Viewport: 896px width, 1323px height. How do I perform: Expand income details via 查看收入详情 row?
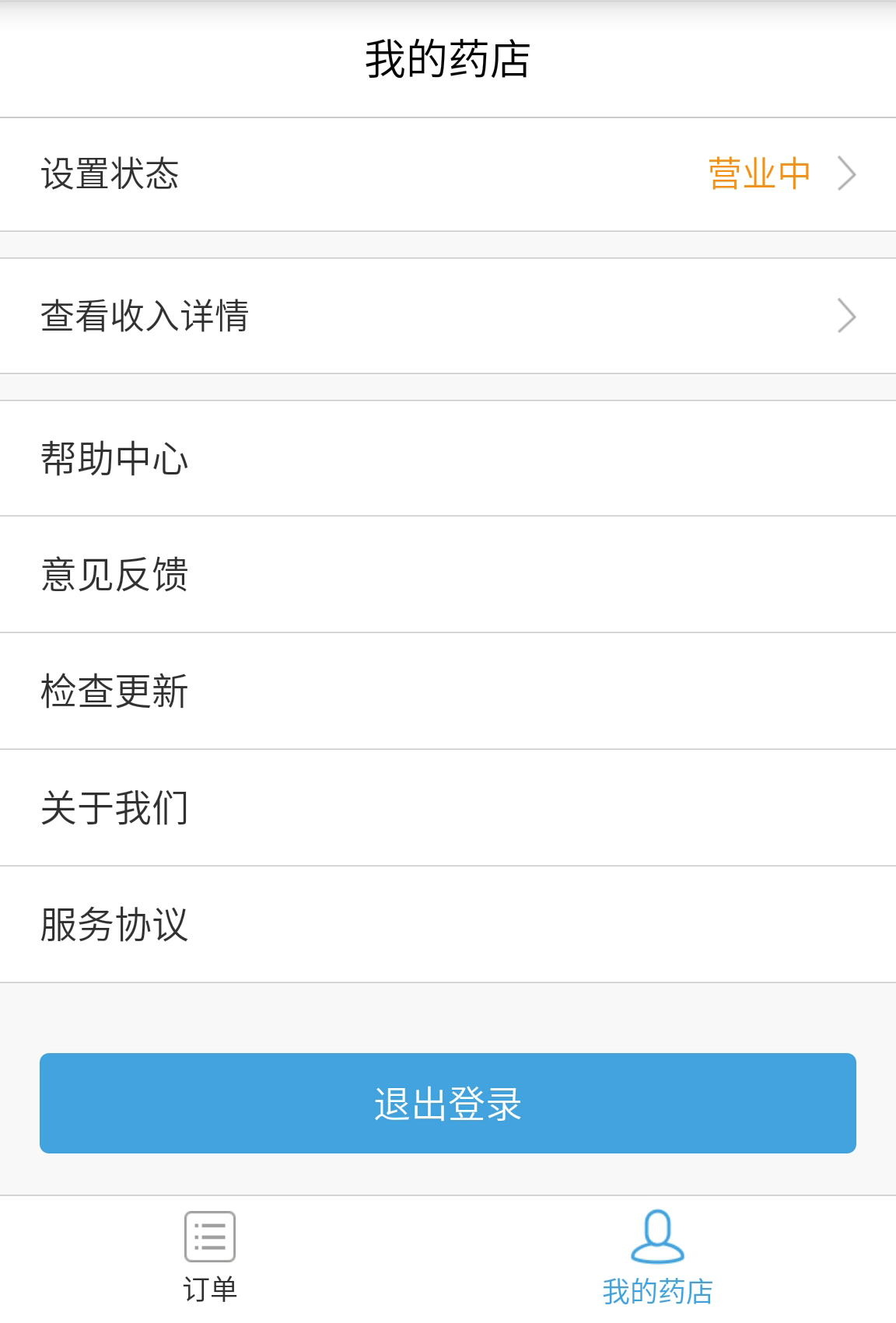click(311, 316)
